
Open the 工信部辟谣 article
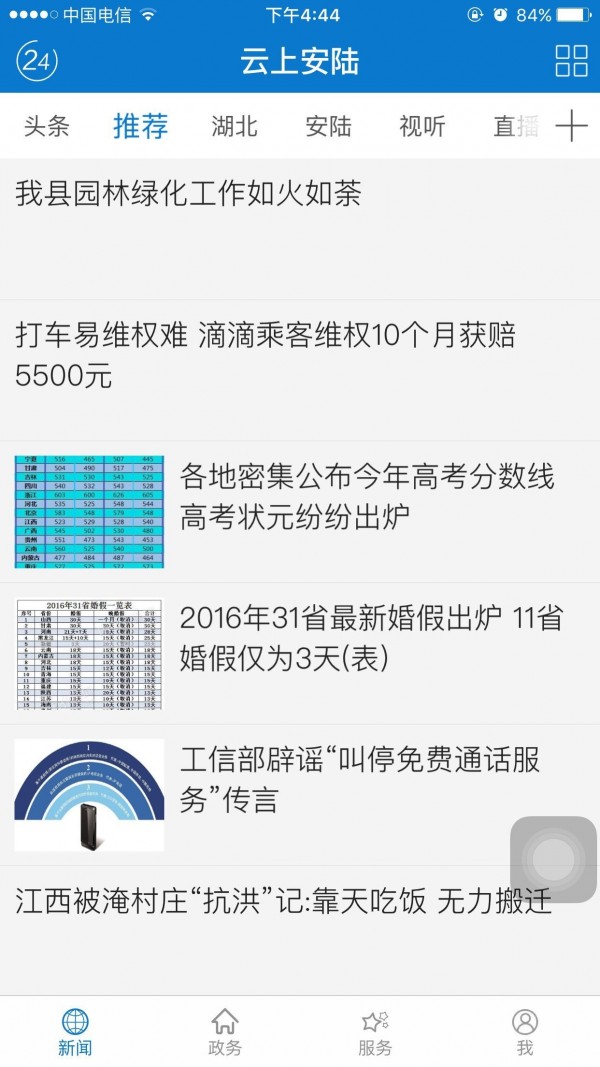(359, 779)
